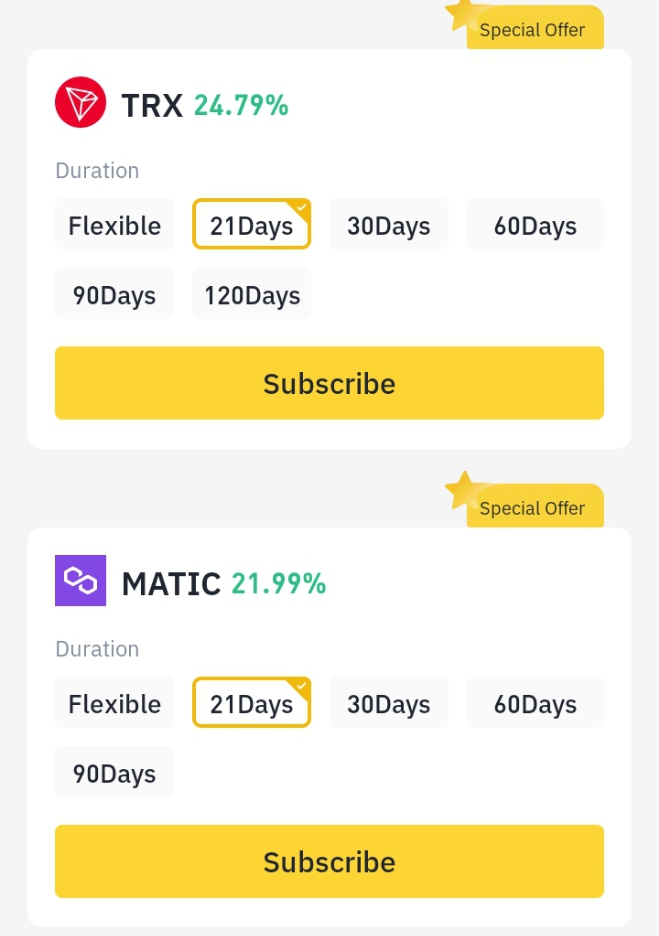Select 60Days duration for TRX
This screenshot has height=936, width=659.
(535, 224)
